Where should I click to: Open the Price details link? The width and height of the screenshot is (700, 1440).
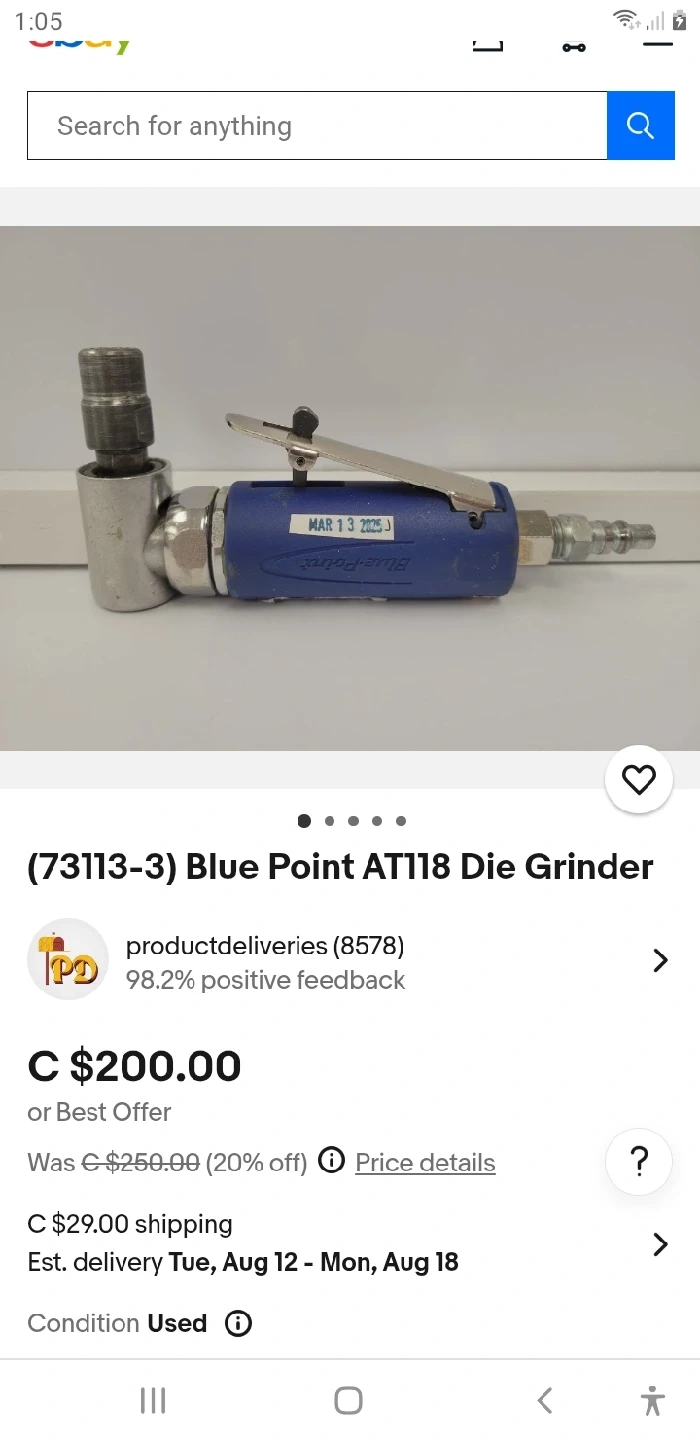(x=425, y=1162)
